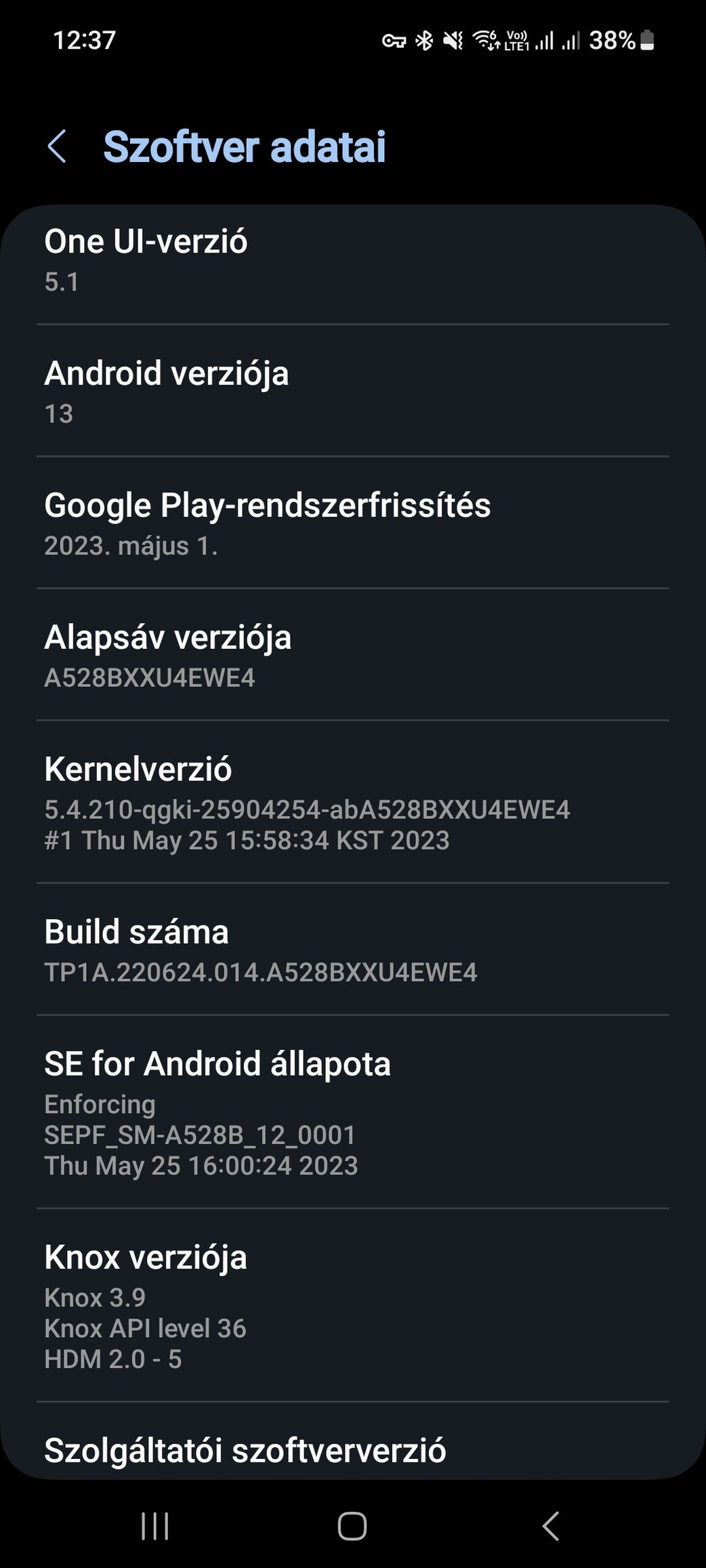
Task: Go back from Szoftver adatai screen
Action: coord(58,146)
